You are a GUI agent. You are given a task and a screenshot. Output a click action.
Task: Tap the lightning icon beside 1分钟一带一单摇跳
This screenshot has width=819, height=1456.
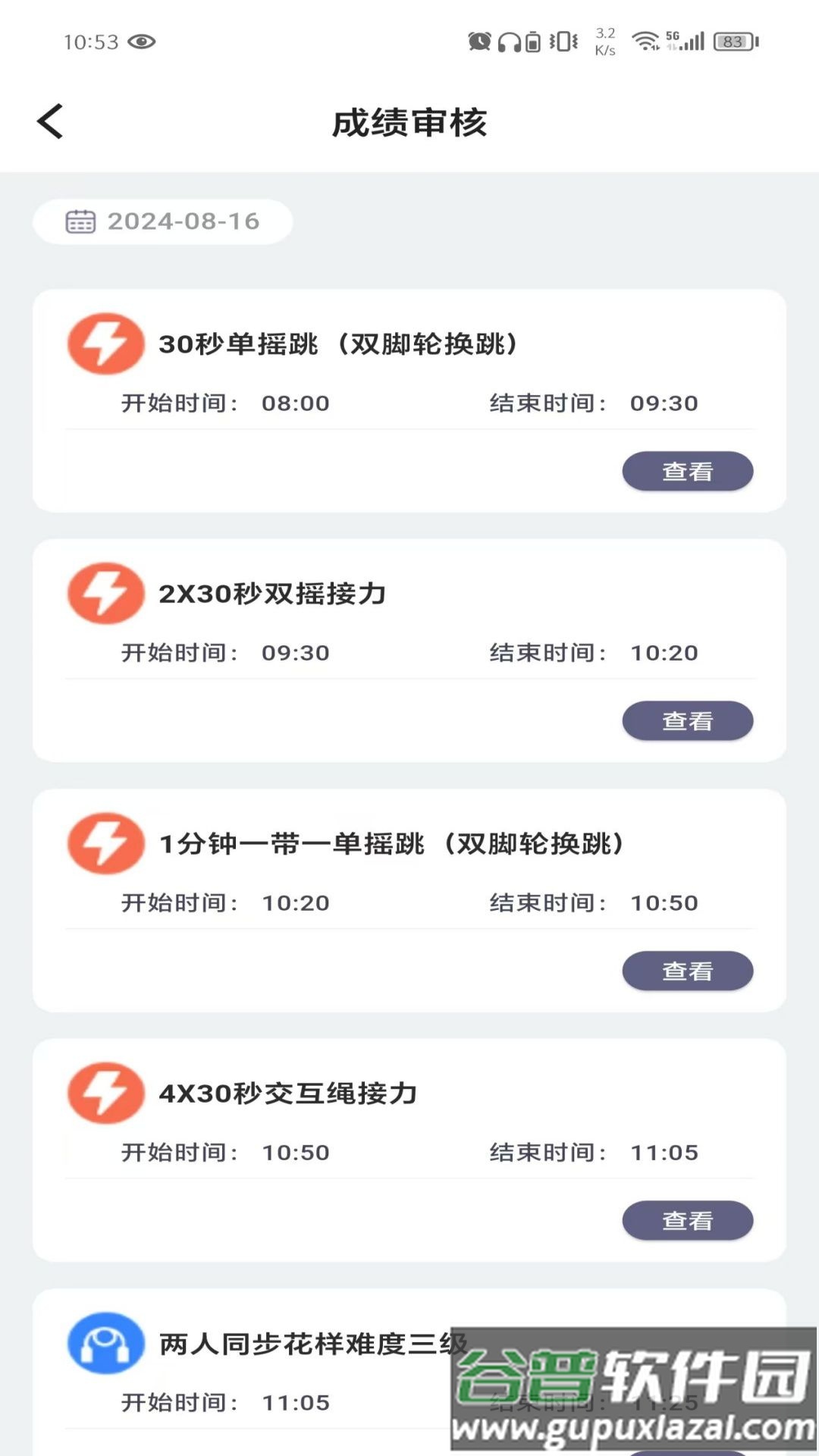(x=105, y=844)
